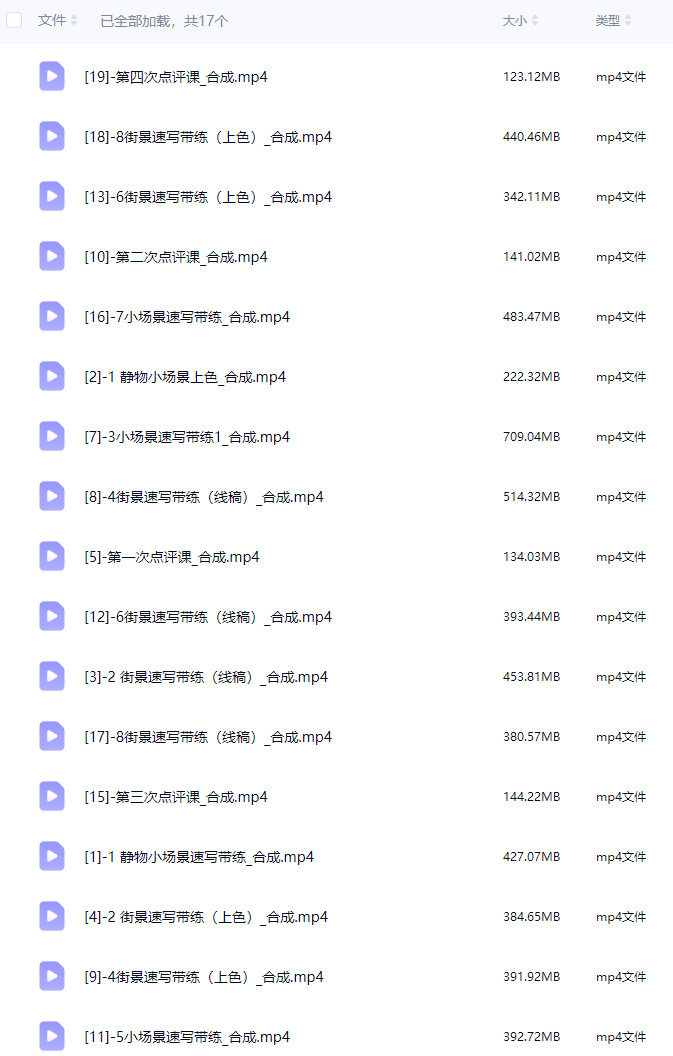Tick the select-all checkbox in the header
Screen dimensions: 673x1056
(x=15, y=20)
